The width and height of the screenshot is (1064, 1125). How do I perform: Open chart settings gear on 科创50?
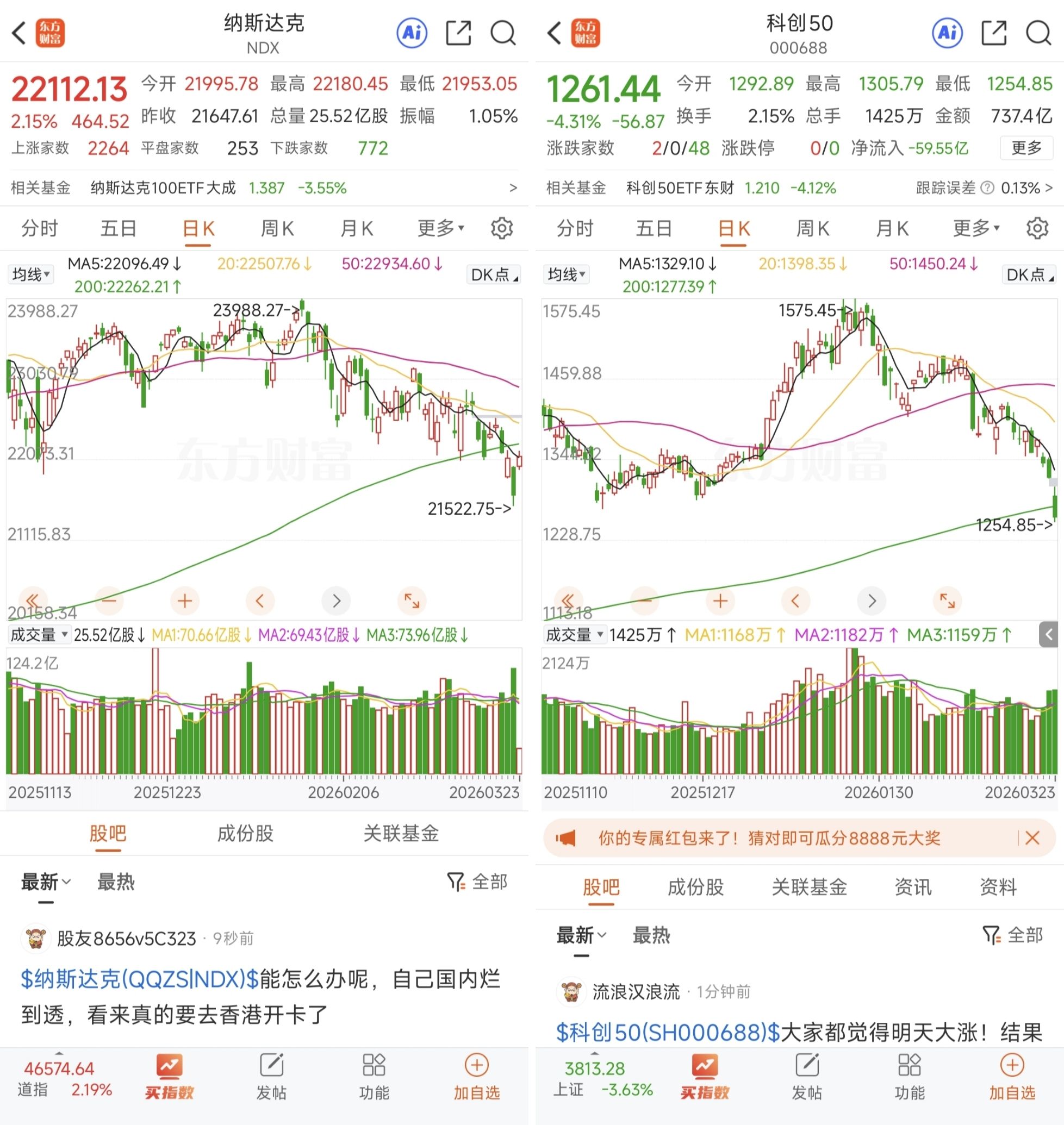1037,228
